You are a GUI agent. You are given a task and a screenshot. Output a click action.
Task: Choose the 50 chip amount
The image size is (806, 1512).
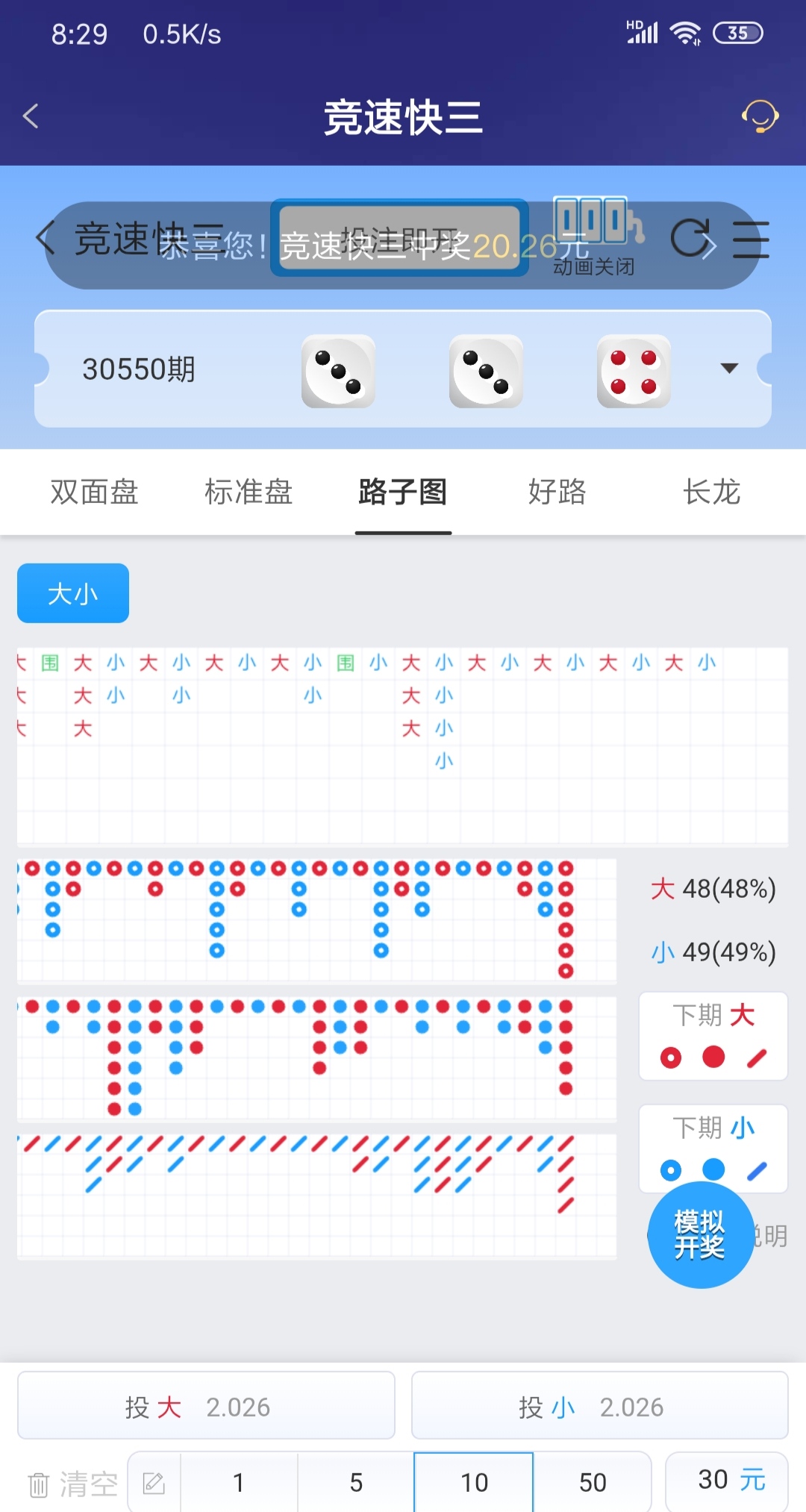coord(593,1483)
